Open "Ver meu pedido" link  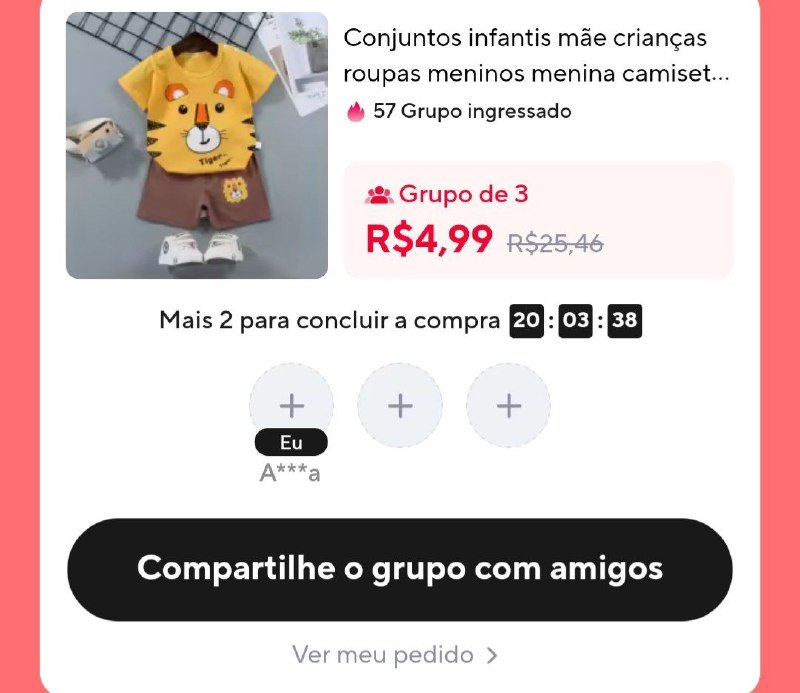click(x=394, y=655)
